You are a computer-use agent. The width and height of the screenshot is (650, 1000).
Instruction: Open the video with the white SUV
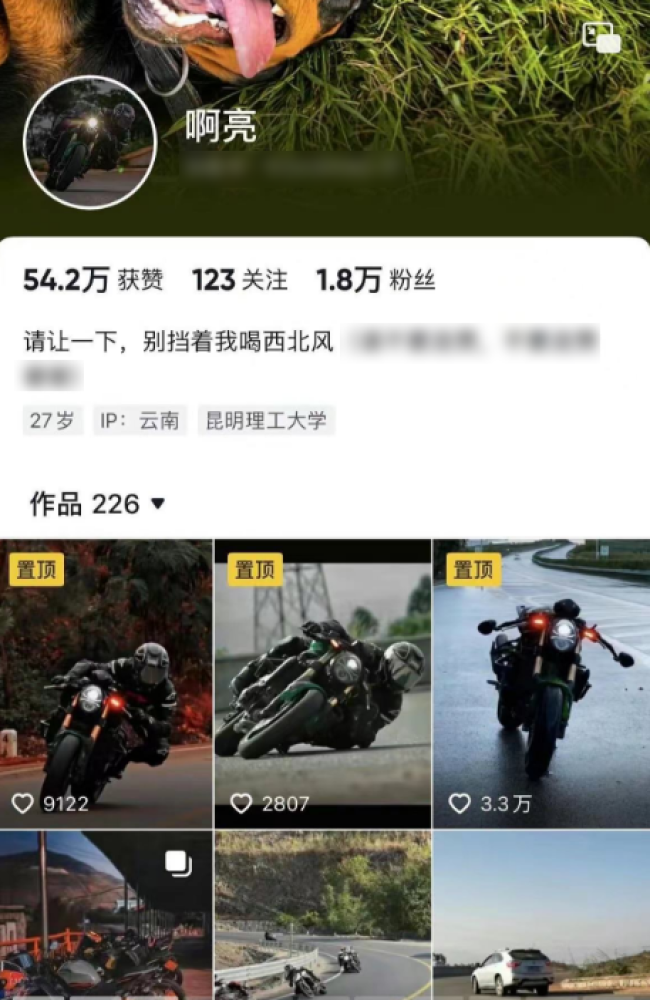pyautogui.click(x=541, y=915)
